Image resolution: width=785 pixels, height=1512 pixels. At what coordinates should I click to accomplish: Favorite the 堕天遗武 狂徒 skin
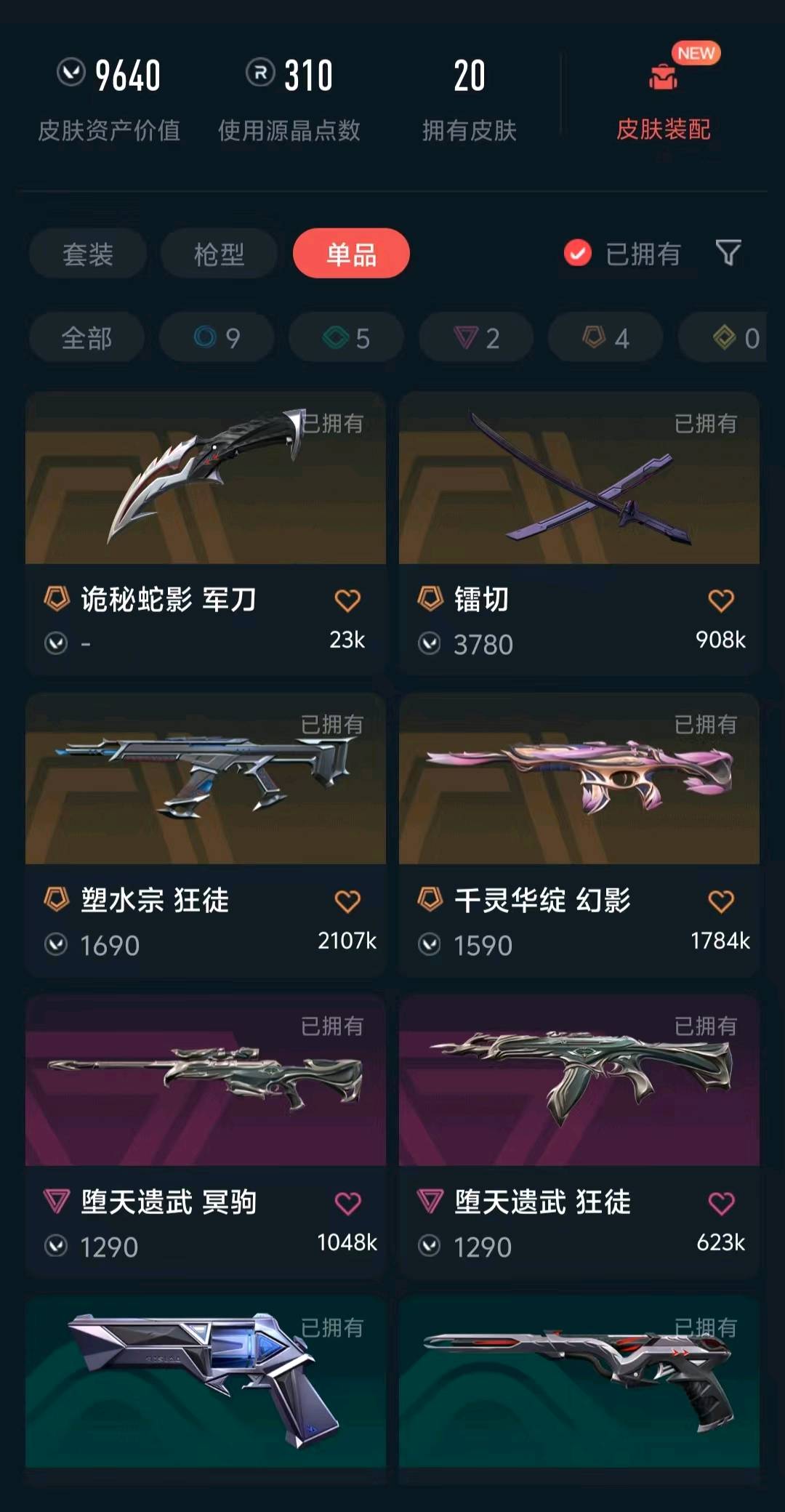click(x=720, y=1203)
